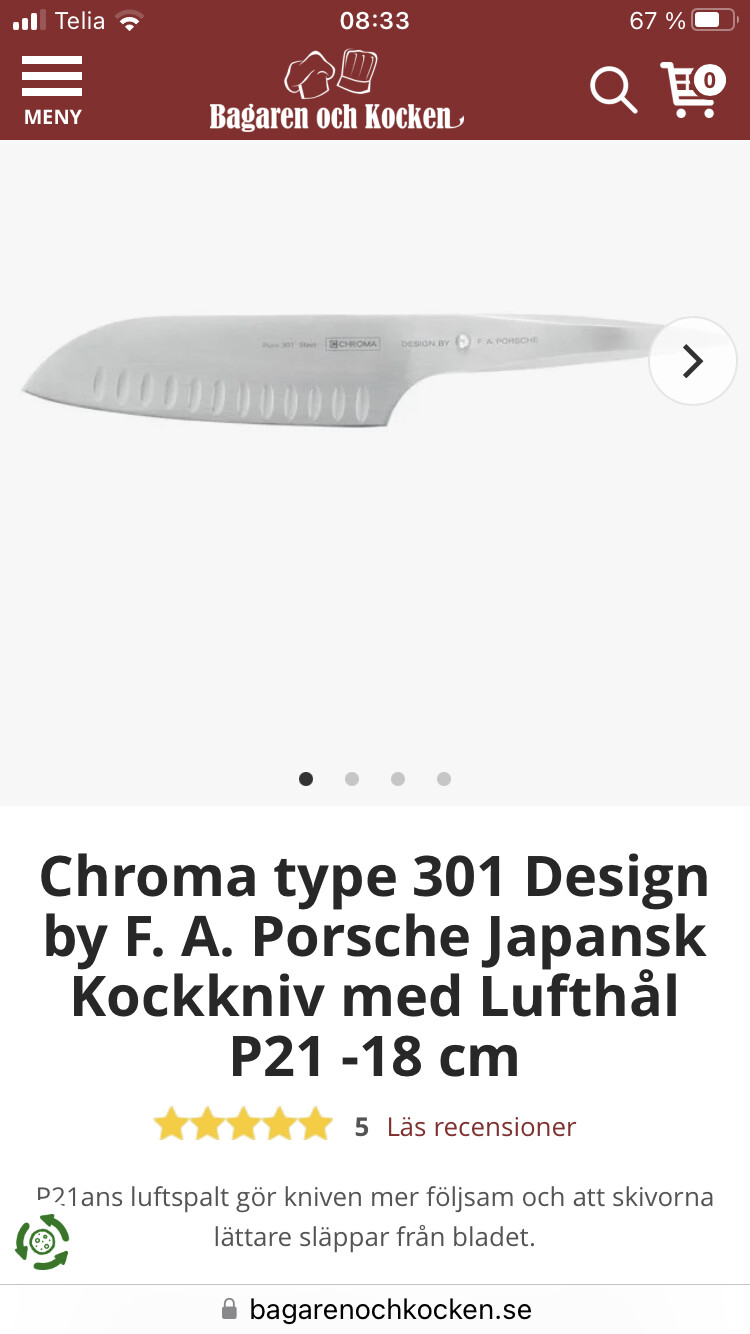Open Läs recensioner reviews link

point(481,1127)
